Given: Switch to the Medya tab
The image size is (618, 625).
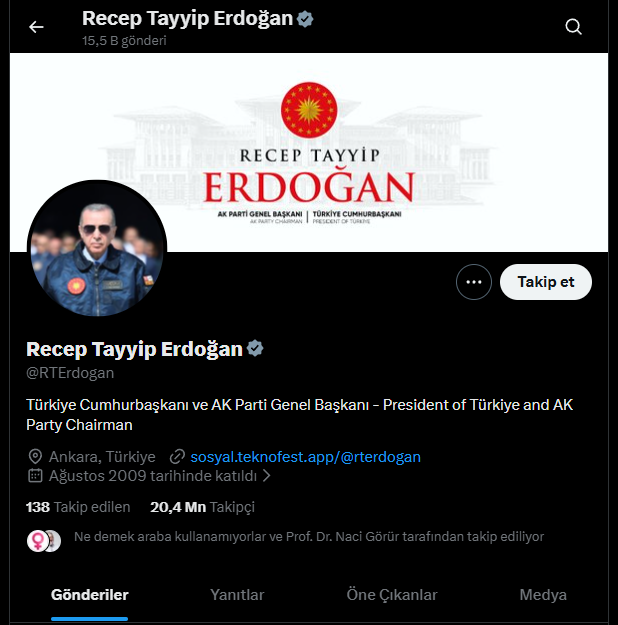Looking at the screenshot, I should 543,595.
